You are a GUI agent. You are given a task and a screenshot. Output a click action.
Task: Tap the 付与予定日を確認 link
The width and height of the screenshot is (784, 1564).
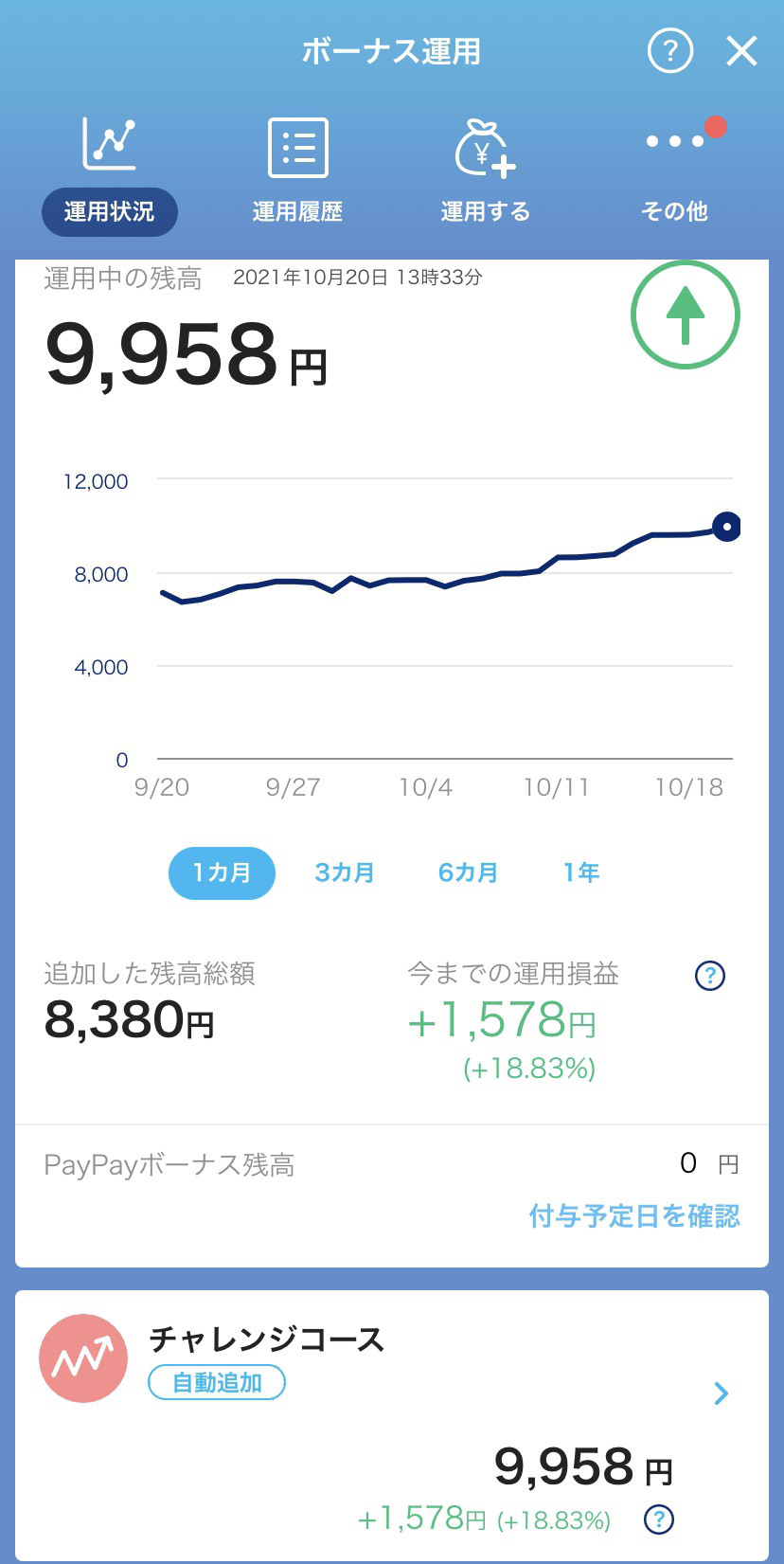[x=634, y=1215]
